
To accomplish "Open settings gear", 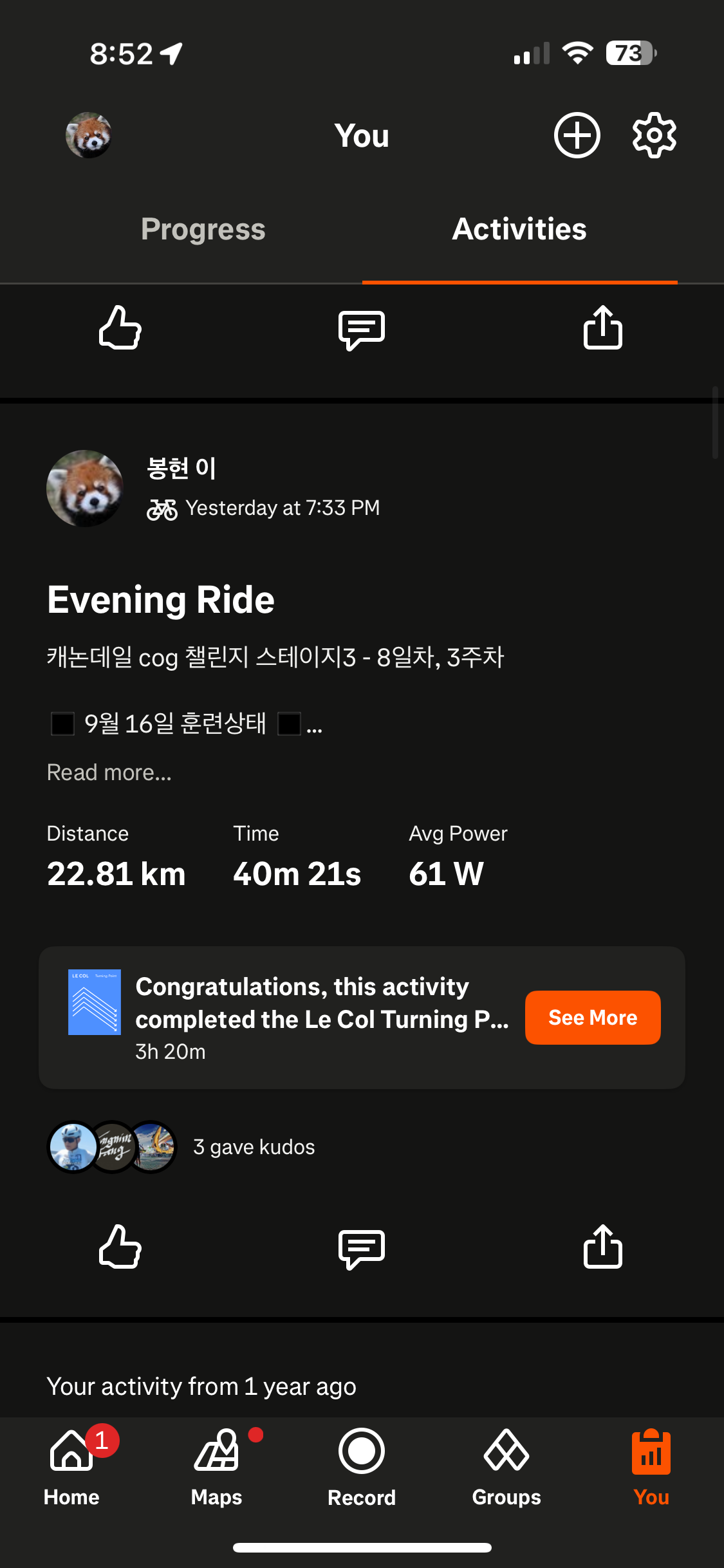I will tap(654, 135).
